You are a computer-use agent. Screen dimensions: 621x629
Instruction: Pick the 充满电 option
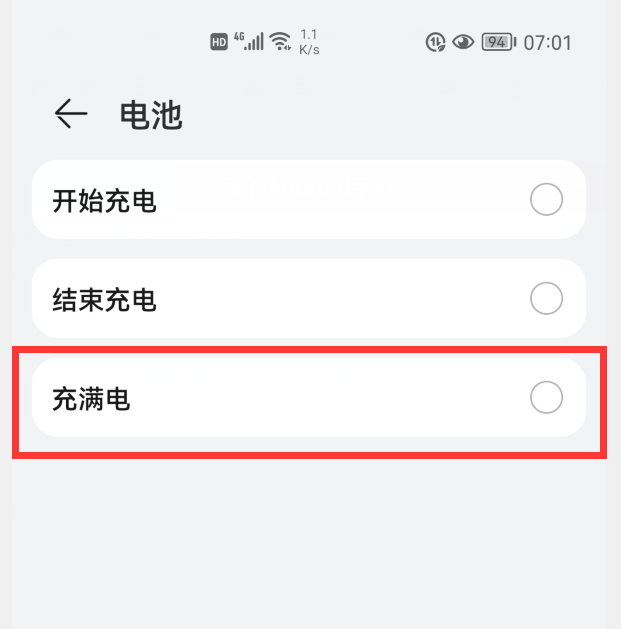[546, 398]
